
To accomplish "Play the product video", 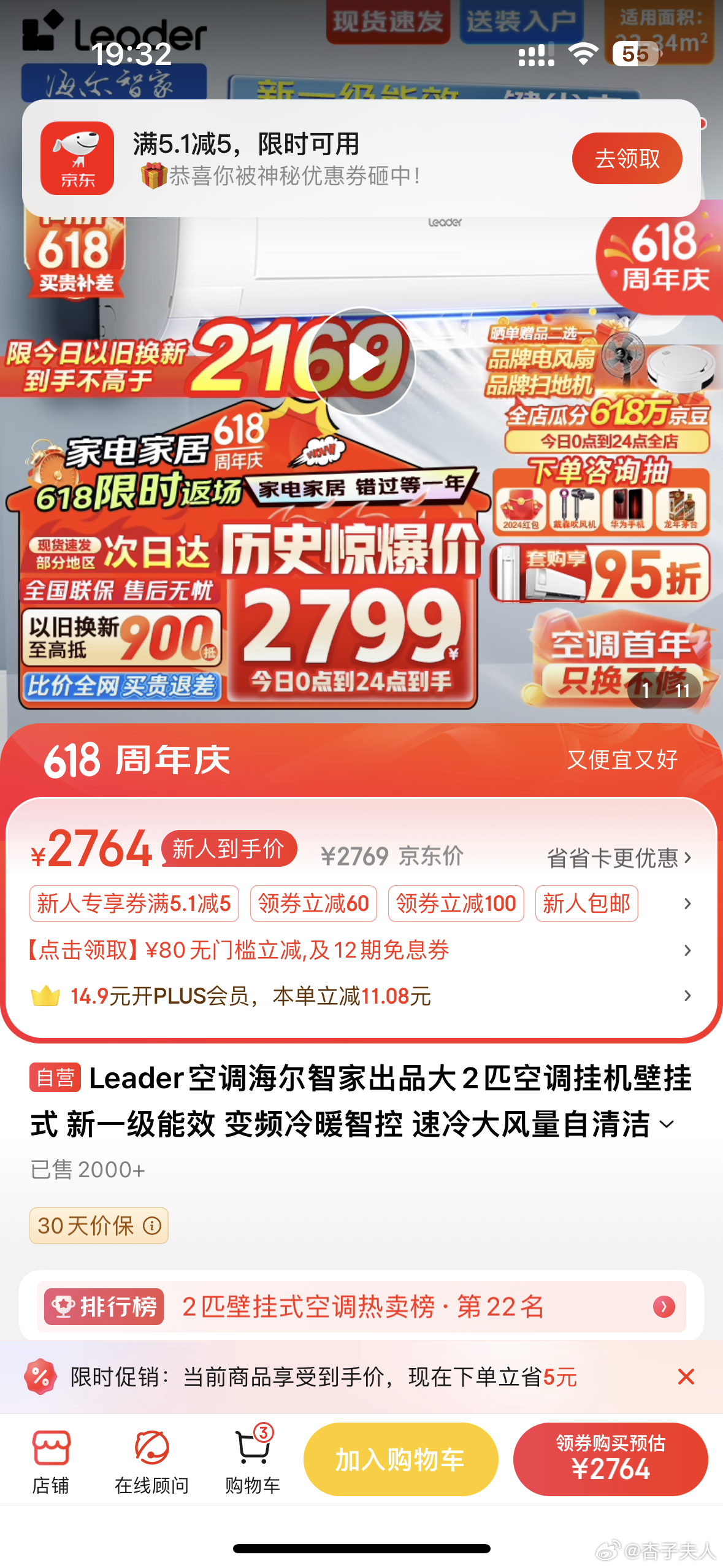I will [362, 362].
